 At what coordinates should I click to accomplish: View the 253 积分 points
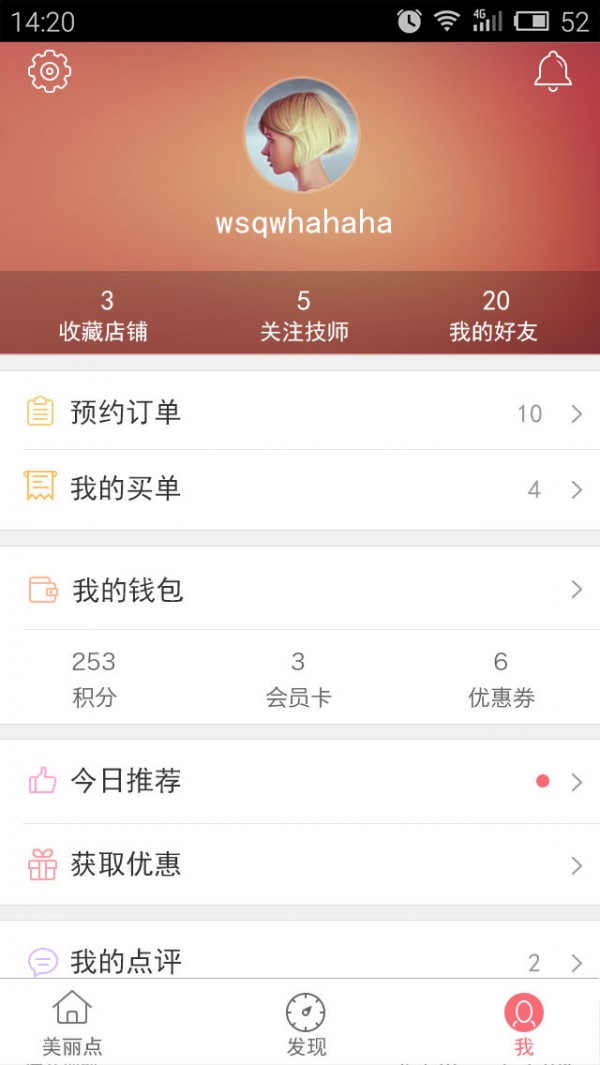pos(94,678)
